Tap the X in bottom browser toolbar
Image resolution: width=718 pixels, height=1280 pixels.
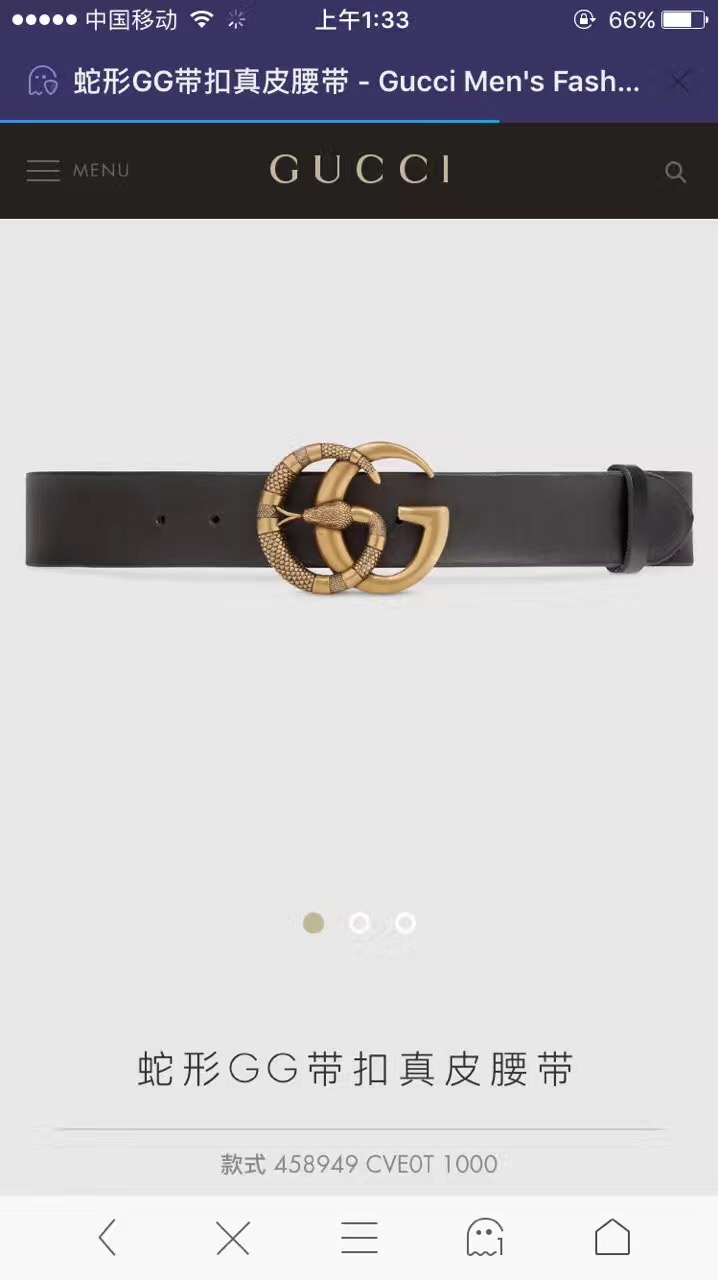(x=233, y=1238)
